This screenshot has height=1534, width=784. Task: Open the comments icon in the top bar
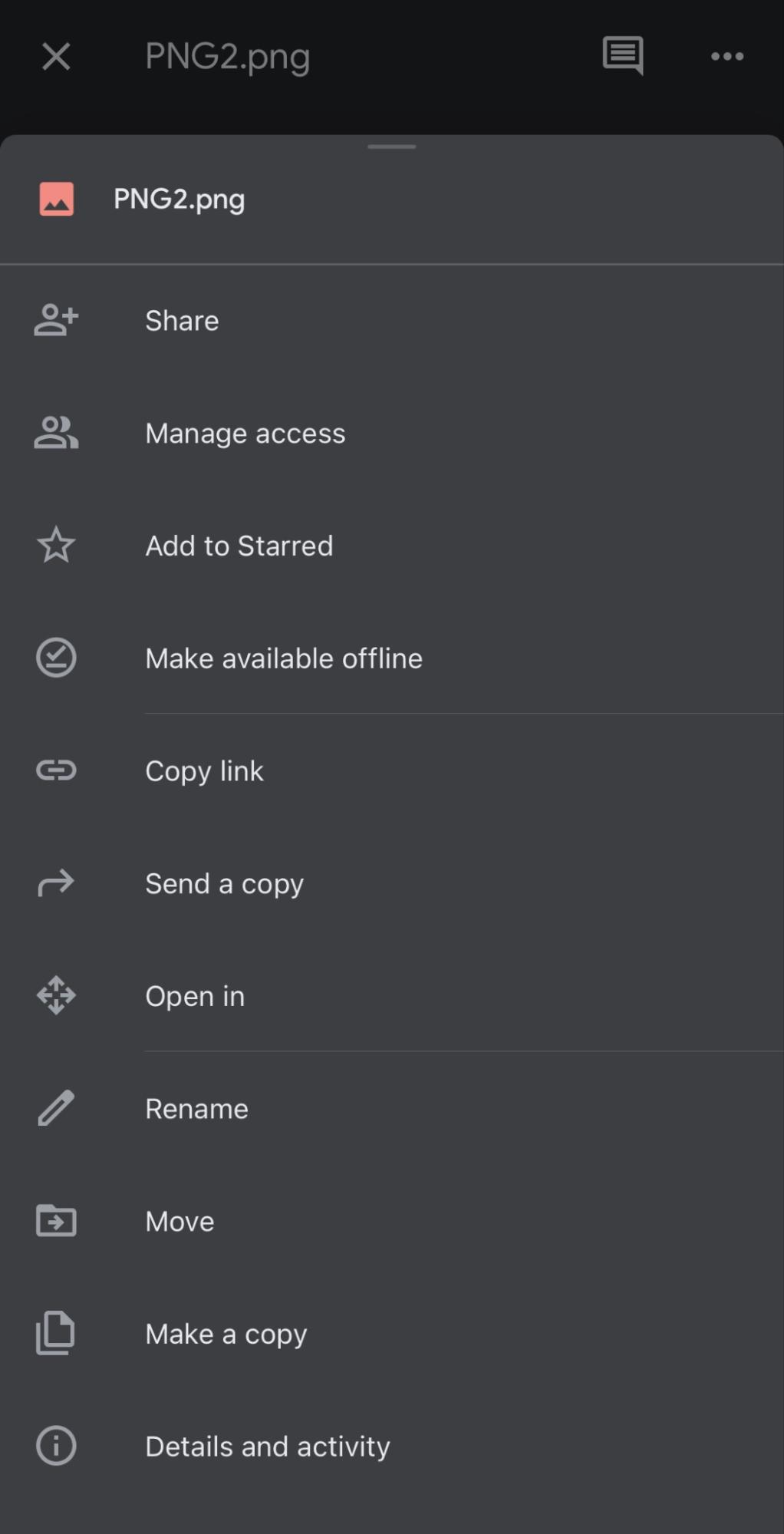(x=621, y=56)
